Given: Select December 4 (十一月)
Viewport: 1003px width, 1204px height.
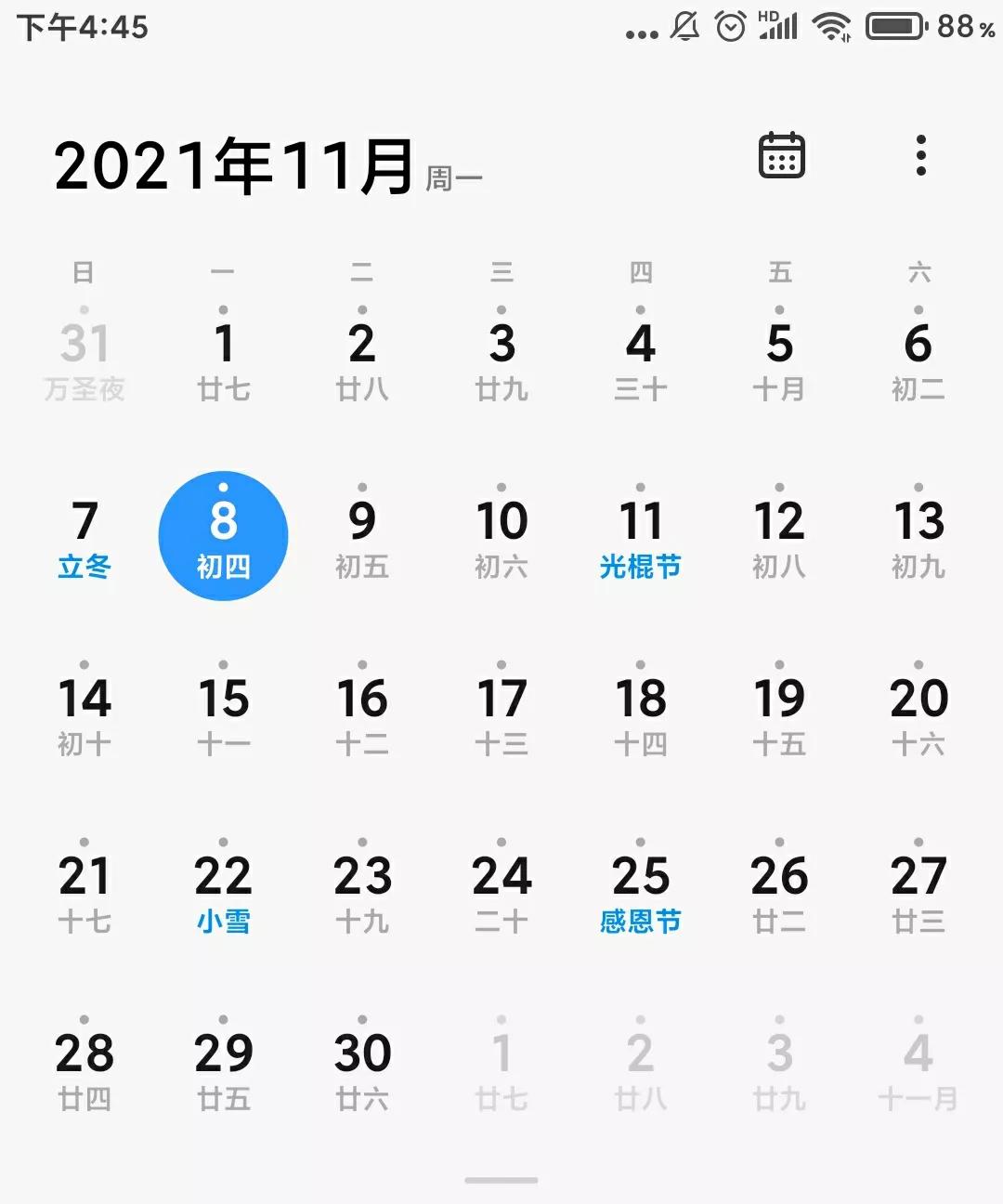Looking at the screenshot, I should pyautogui.click(x=918, y=1068).
